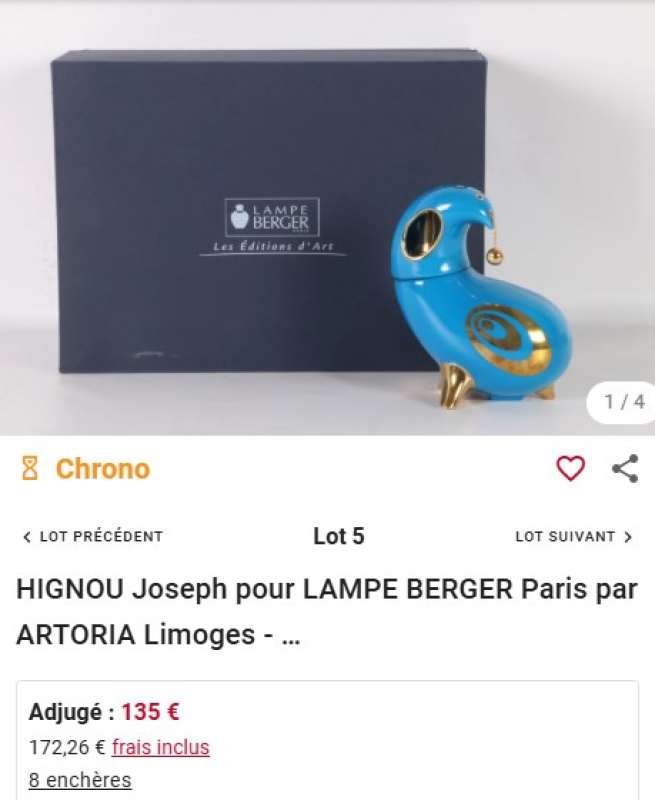Go to Lot Suivant
The height and width of the screenshot is (800, 655).
click(573, 537)
